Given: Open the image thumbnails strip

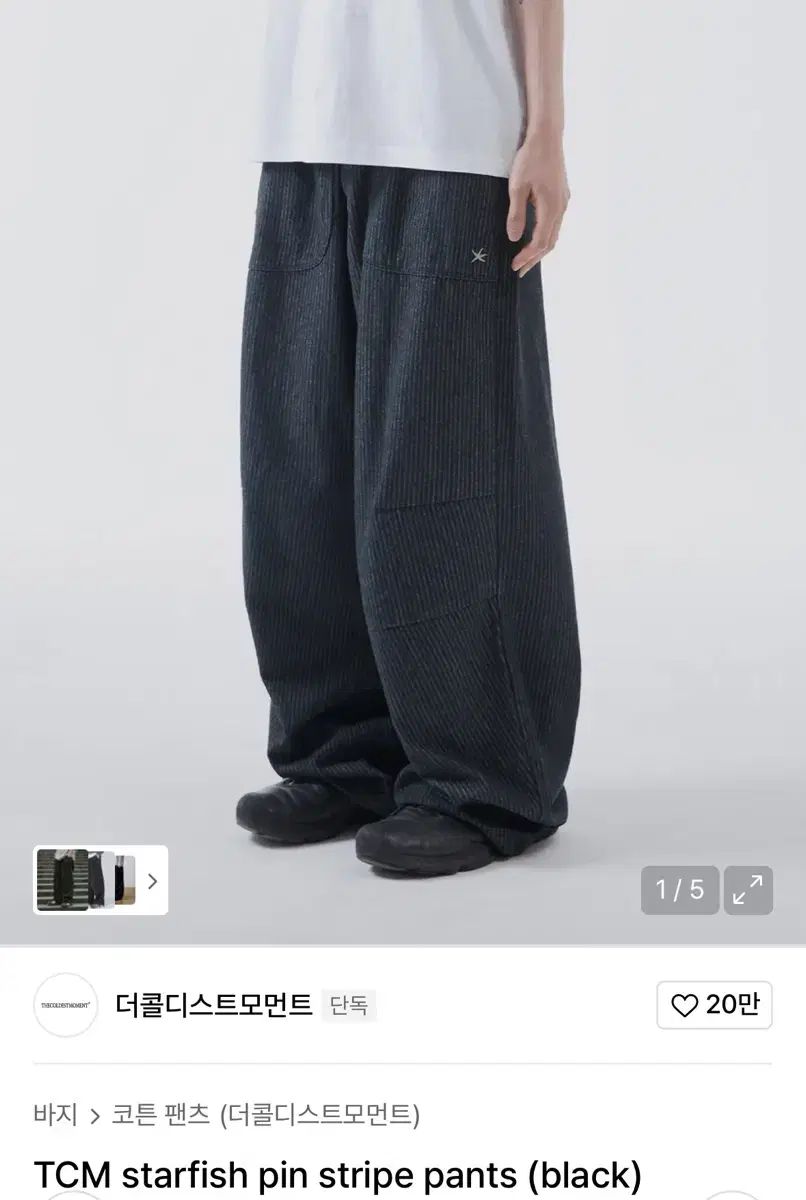Looking at the screenshot, I should click(x=101, y=881).
